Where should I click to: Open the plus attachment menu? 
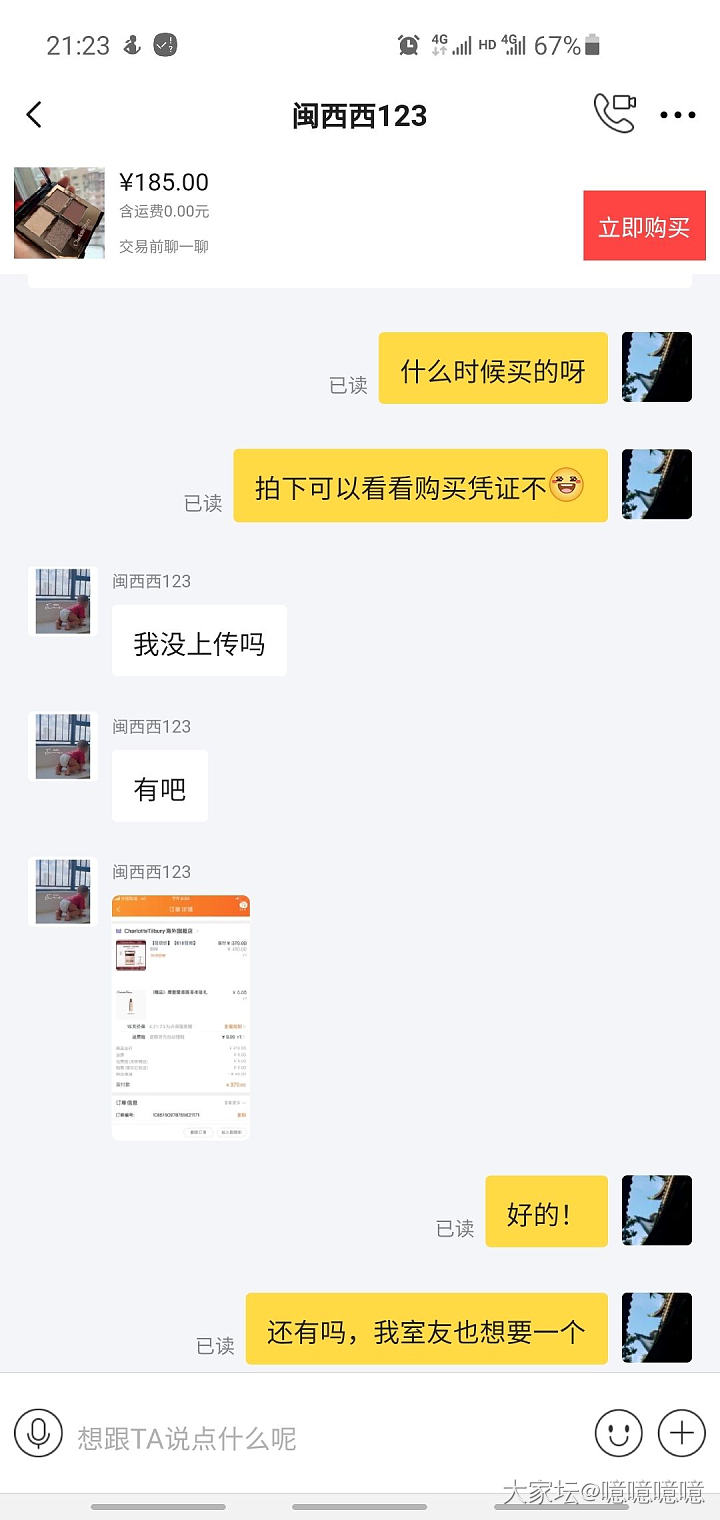pyautogui.click(x=681, y=1434)
